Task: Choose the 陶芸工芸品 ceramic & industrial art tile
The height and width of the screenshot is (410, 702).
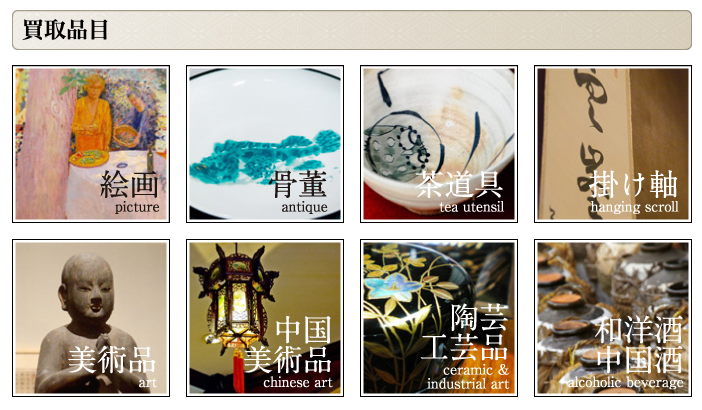Action: (x=439, y=317)
